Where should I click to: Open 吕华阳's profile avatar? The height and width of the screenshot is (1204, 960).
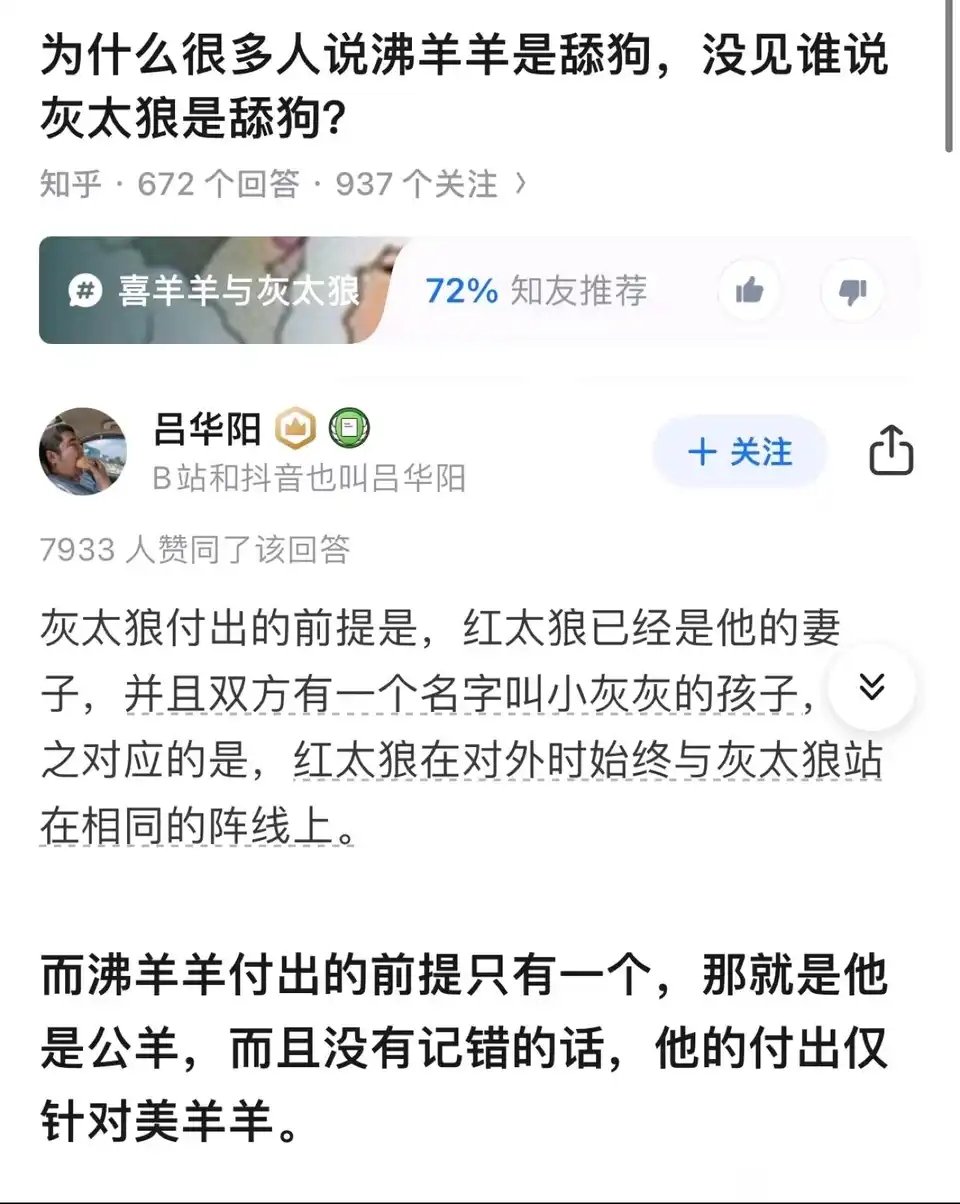[x=83, y=451]
